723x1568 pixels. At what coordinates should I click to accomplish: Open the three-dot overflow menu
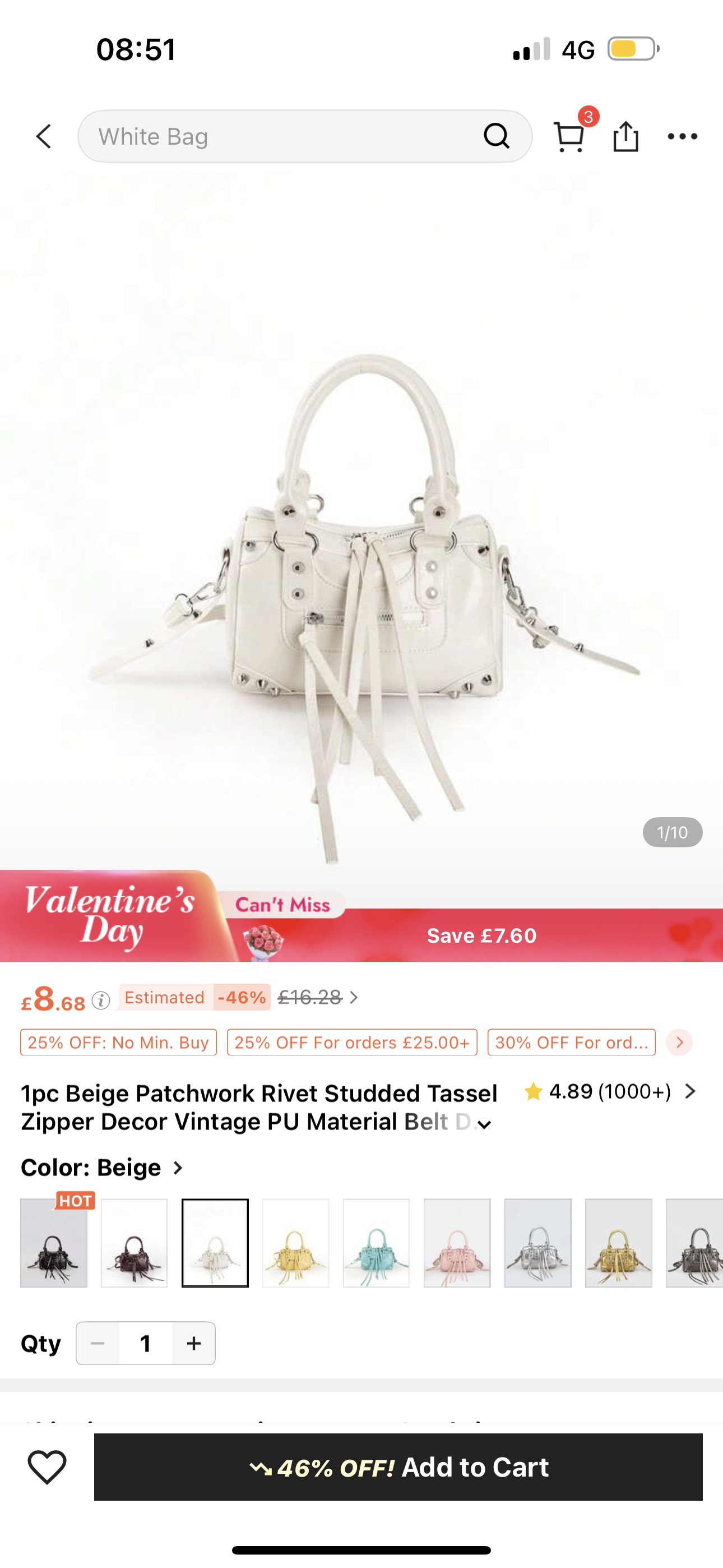[682, 136]
